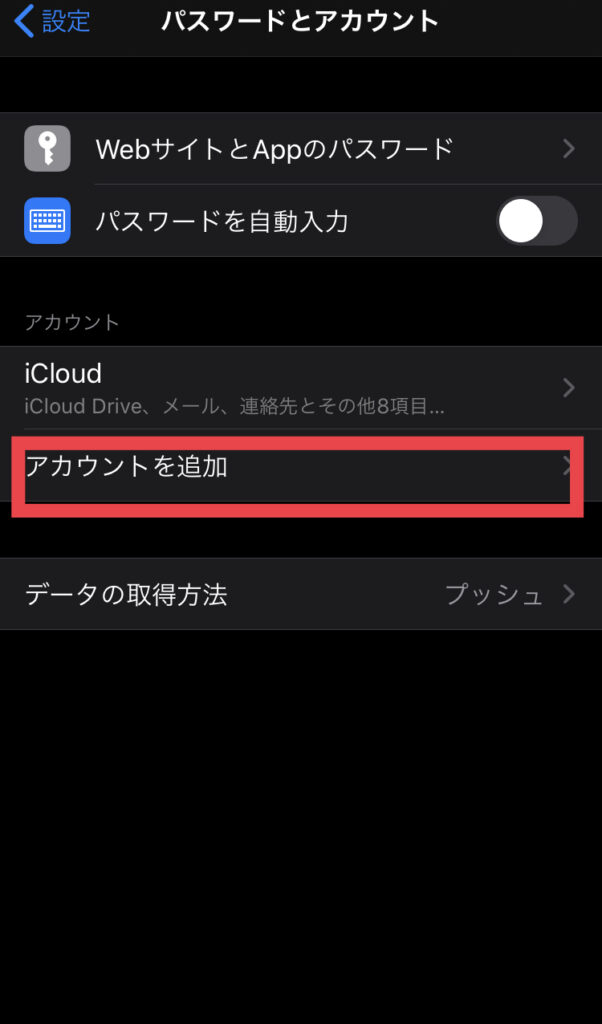Go back to 設定
The width and height of the screenshot is (602, 1024).
[52, 21]
